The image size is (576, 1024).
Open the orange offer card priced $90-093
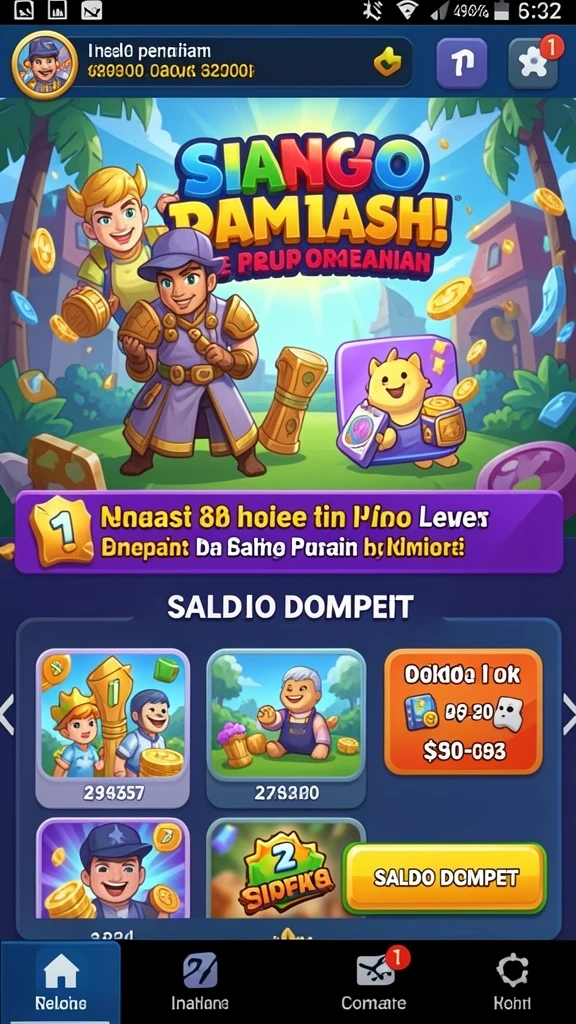coord(463,711)
